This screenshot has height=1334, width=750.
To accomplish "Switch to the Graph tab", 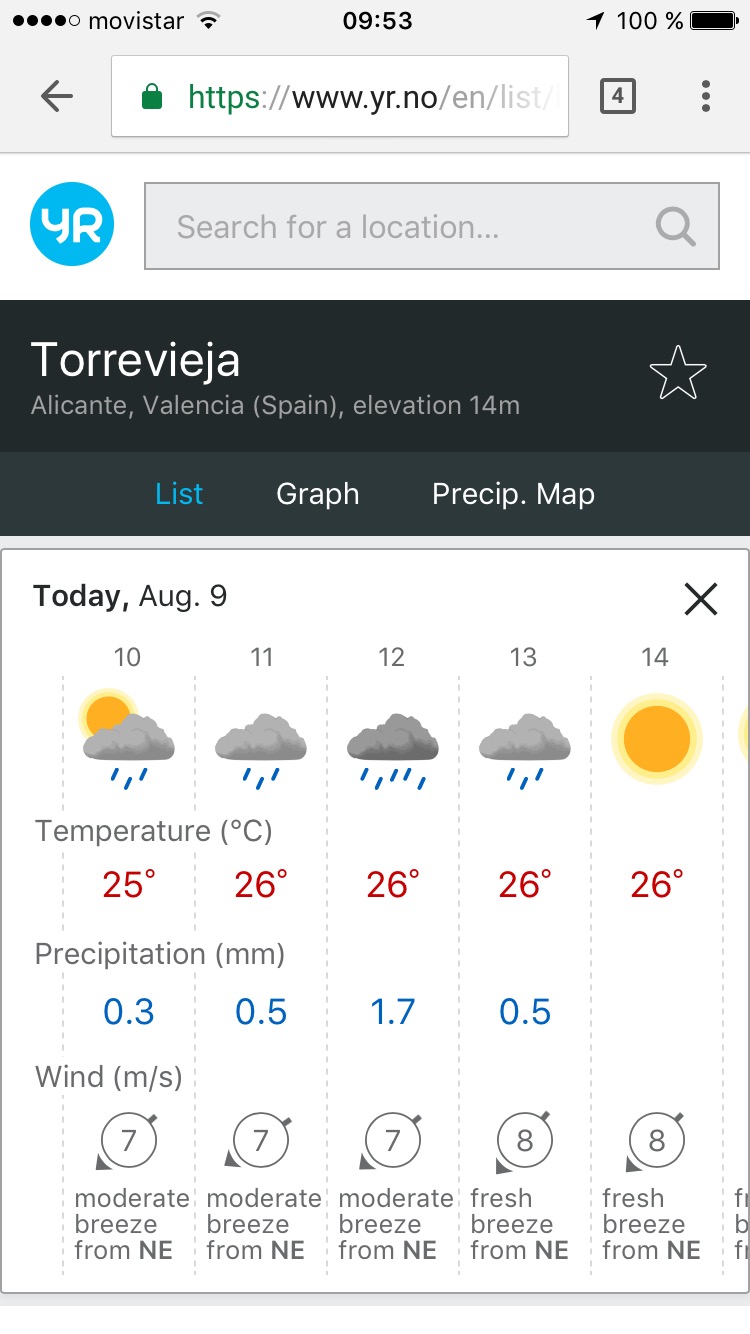I will (318, 494).
